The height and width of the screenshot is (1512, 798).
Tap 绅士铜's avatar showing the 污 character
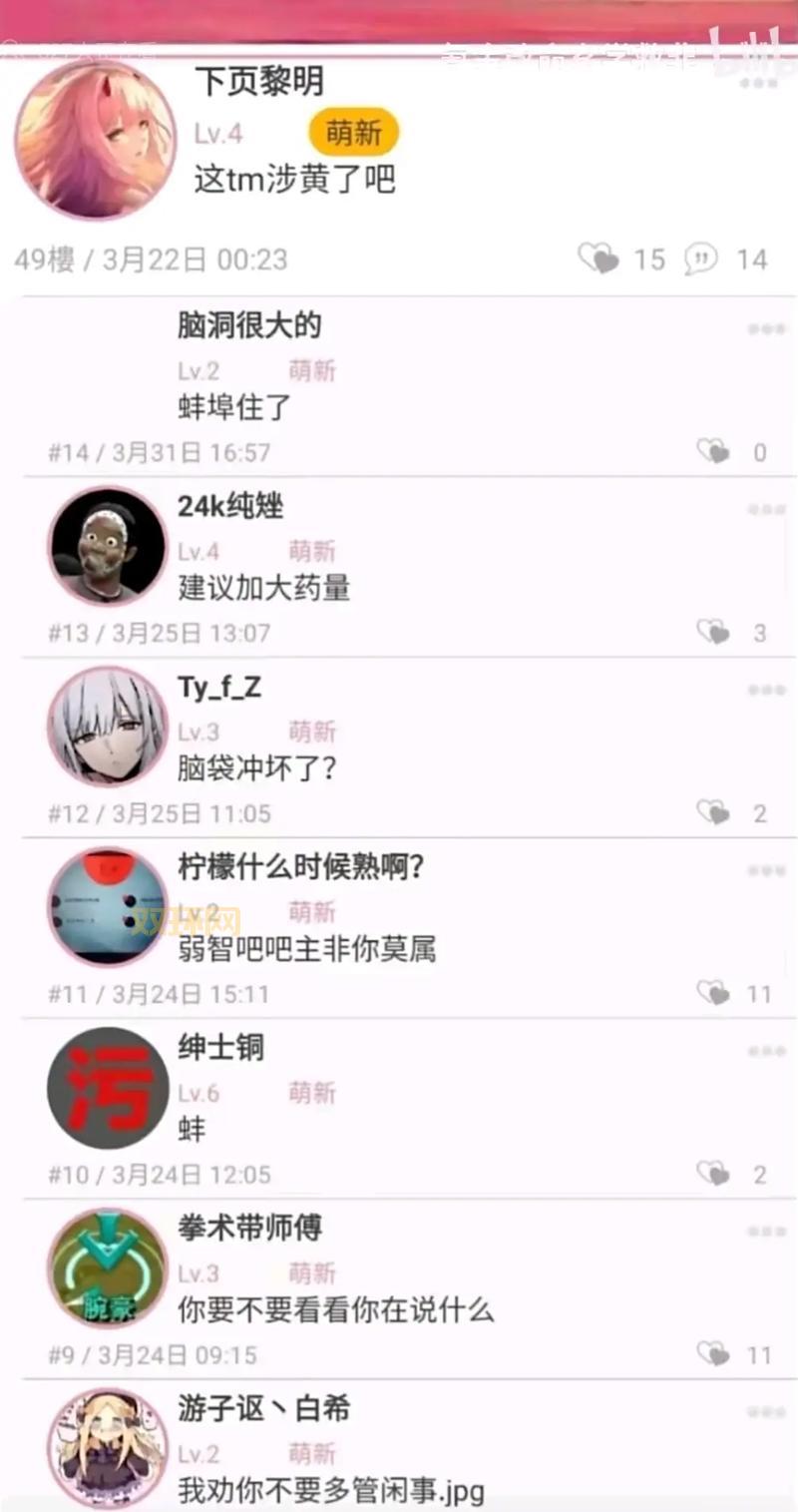point(107,1088)
